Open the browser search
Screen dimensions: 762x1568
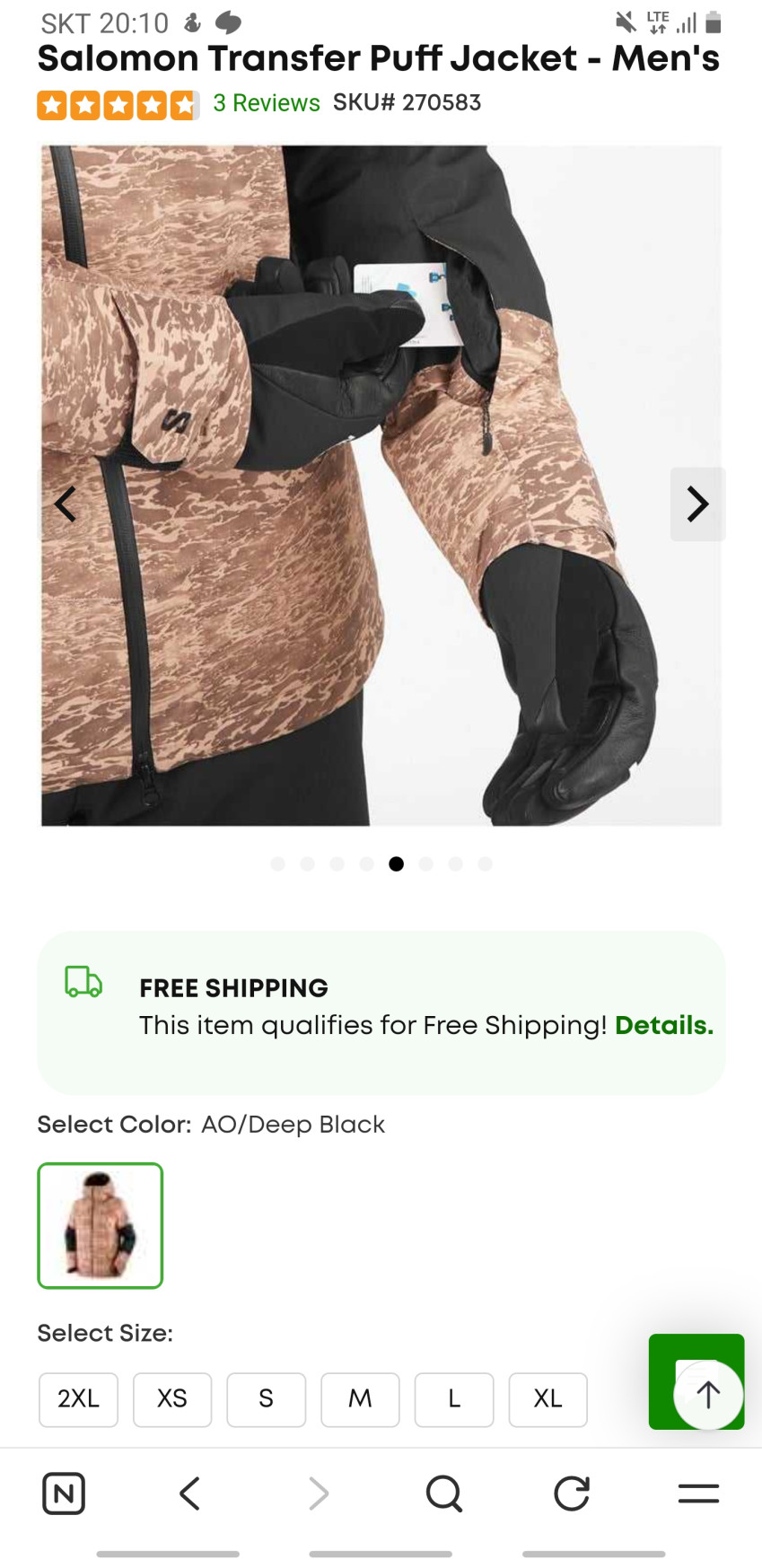[x=443, y=1494]
